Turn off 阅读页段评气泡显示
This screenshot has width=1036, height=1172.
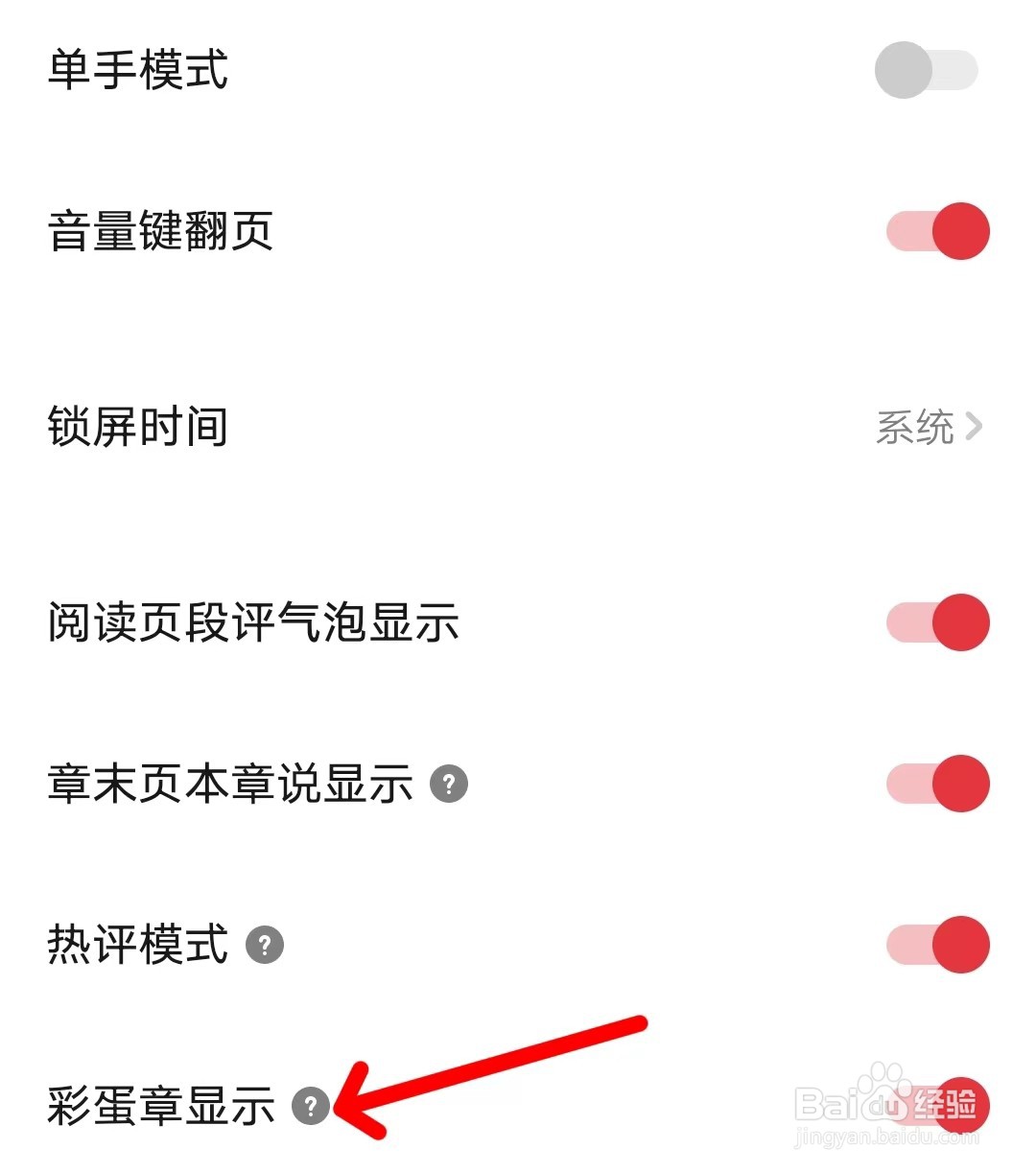click(935, 621)
